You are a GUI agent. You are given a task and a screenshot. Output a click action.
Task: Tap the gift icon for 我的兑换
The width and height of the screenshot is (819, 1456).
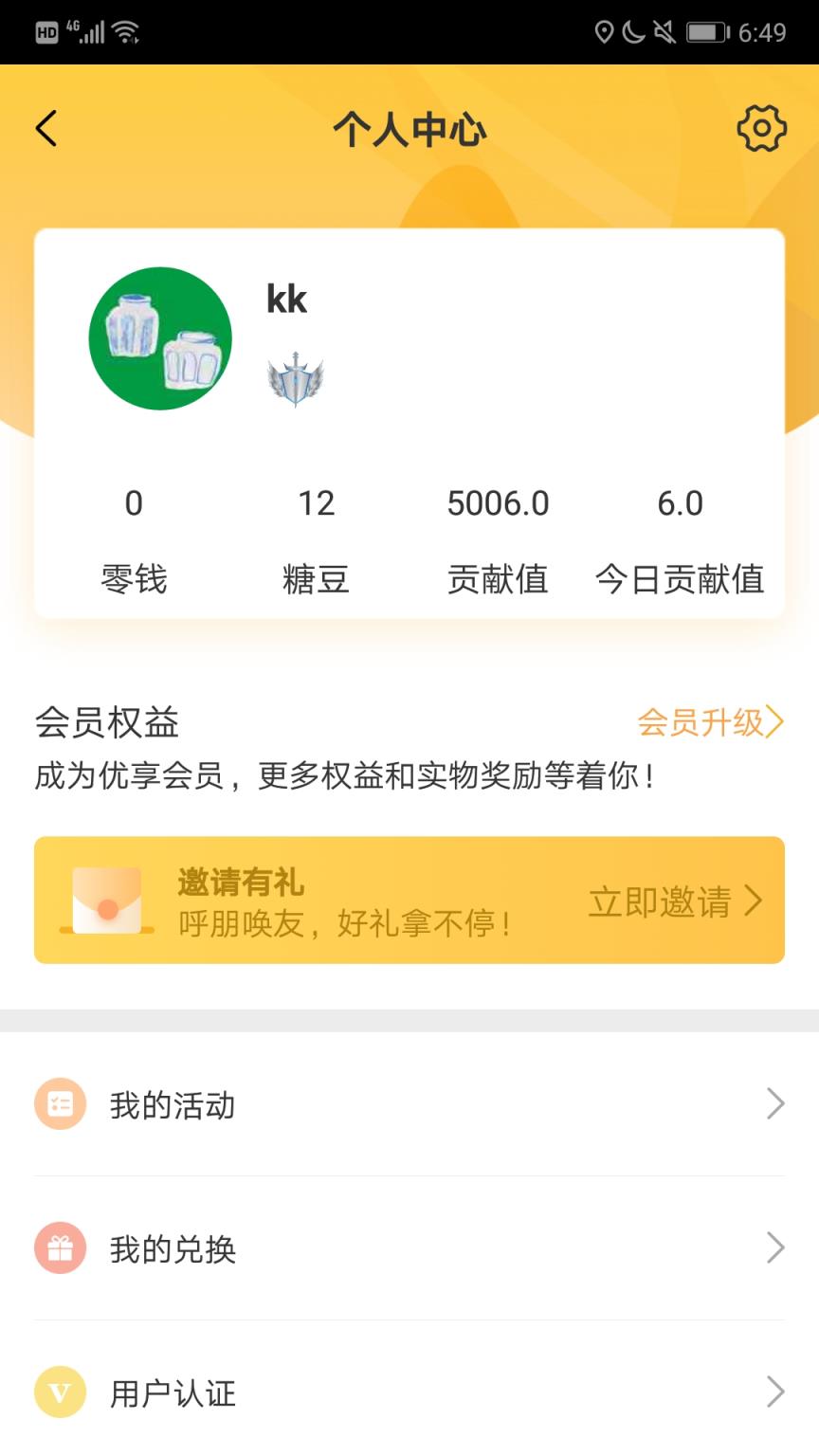pyautogui.click(x=60, y=1248)
